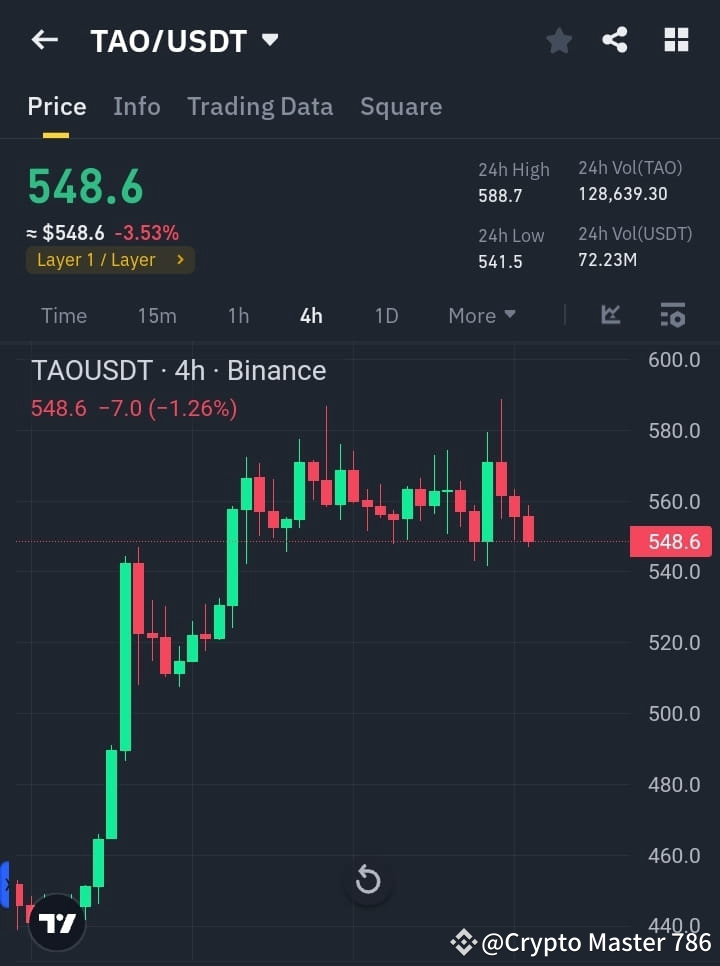
Task: Open the share options
Action: click(x=615, y=39)
